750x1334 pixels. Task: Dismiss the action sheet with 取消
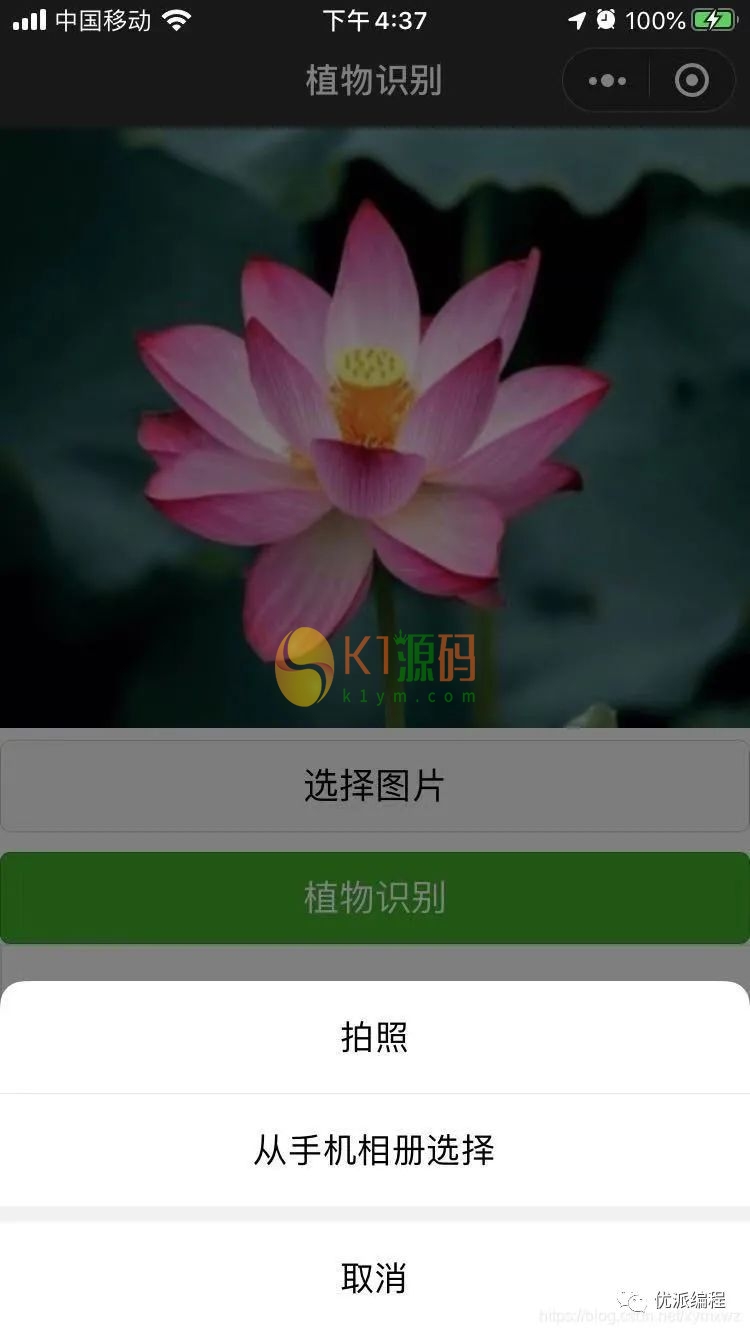(x=374, y=1277)
